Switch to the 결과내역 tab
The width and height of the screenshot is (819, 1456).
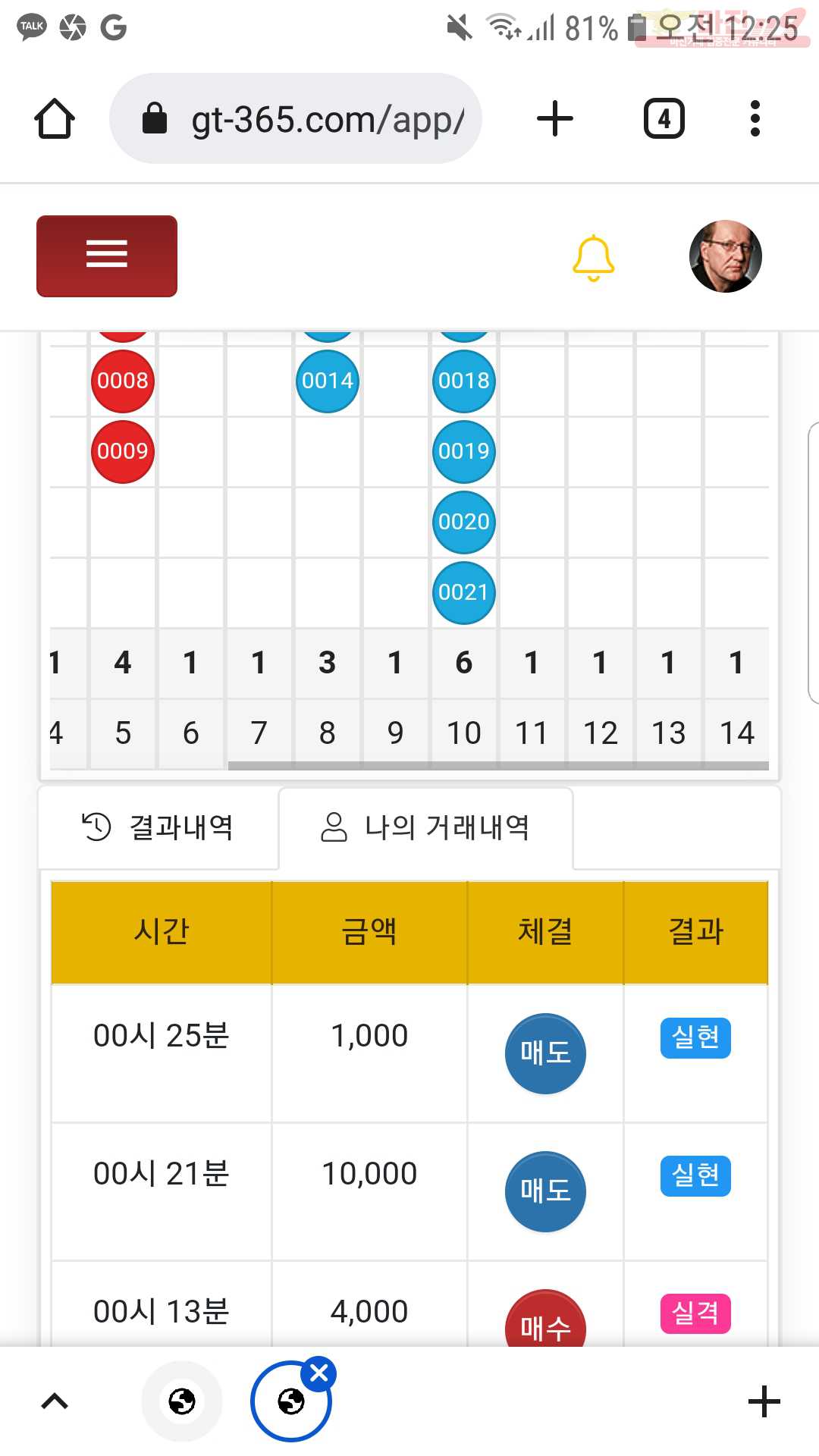coord(158,827)
